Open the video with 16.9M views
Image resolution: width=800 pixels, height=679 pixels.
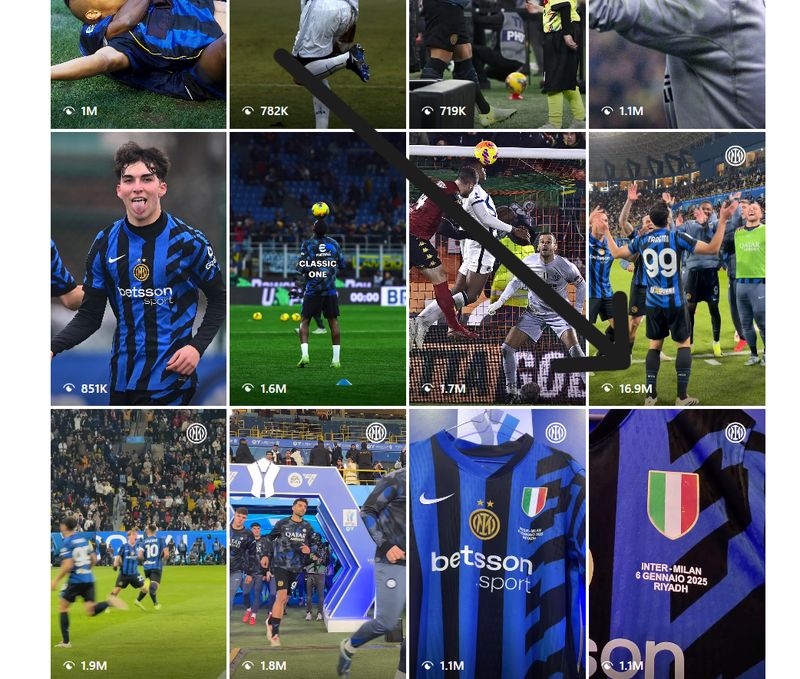pos(677,268)
